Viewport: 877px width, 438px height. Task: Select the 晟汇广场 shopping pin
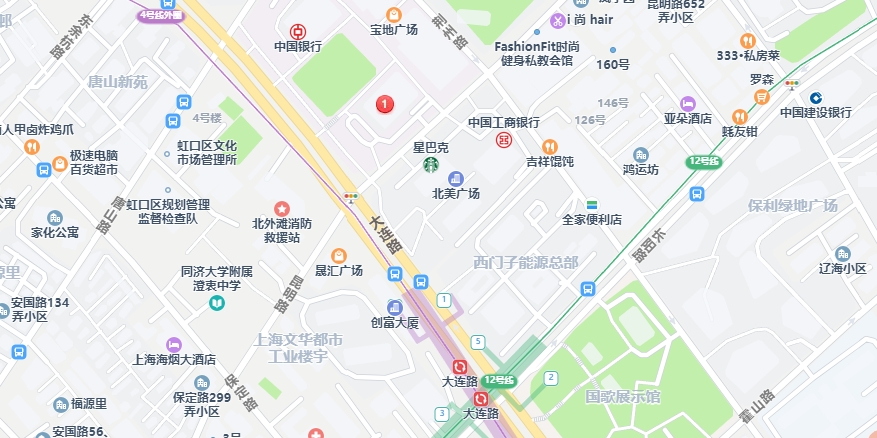(x=338, y=256)
